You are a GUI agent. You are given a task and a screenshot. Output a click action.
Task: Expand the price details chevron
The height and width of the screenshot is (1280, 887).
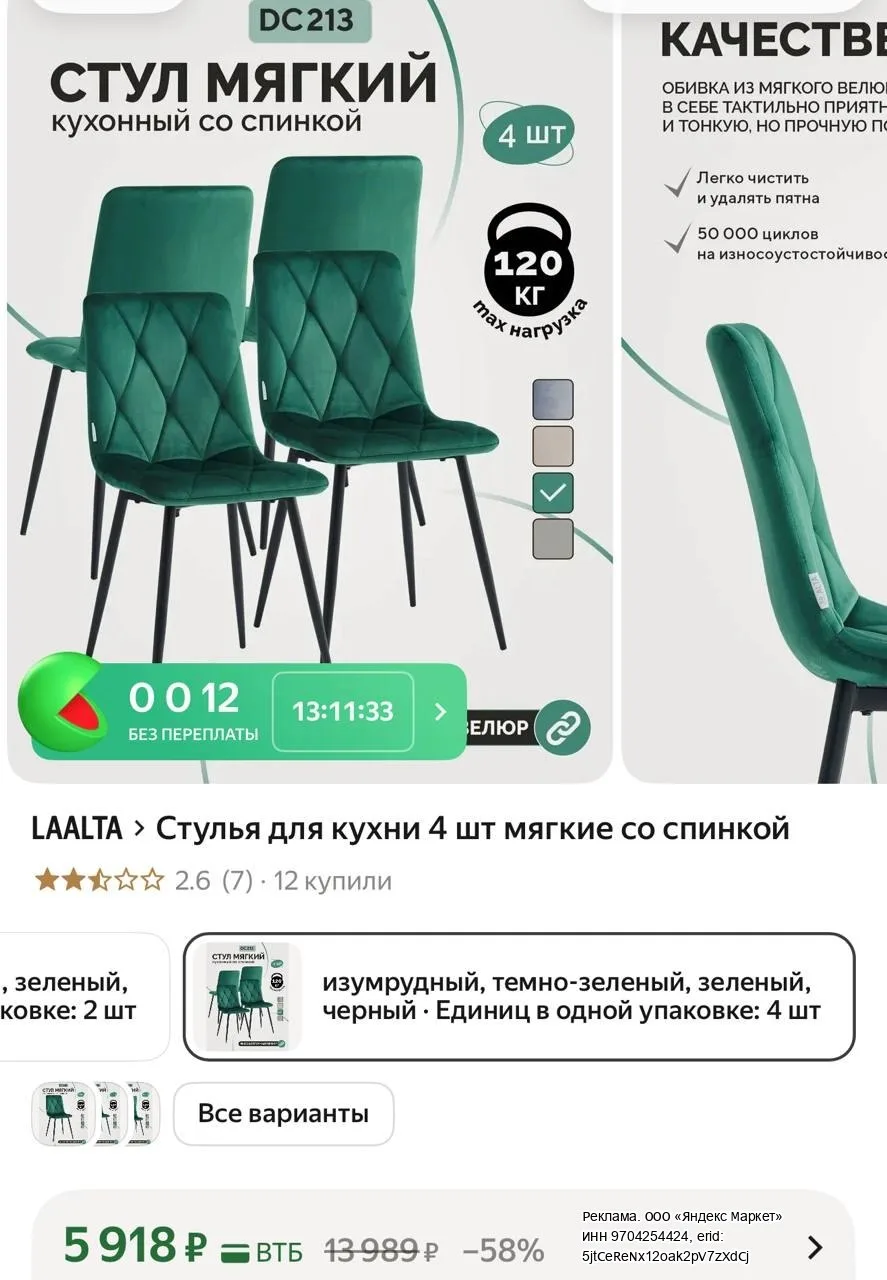point(815,1247)
